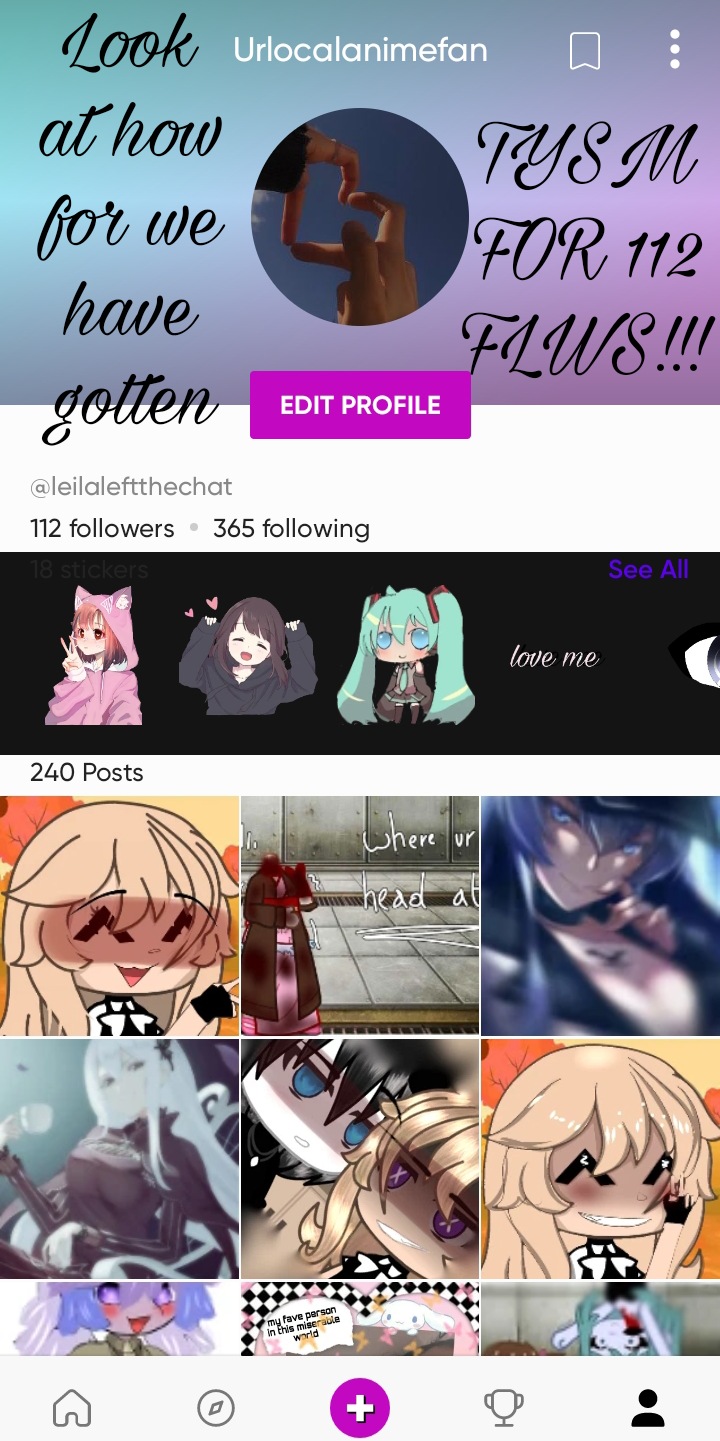Screen dimensions: 720x1441
Task: Tap the Edit Profile button
Action: (360, 405)
